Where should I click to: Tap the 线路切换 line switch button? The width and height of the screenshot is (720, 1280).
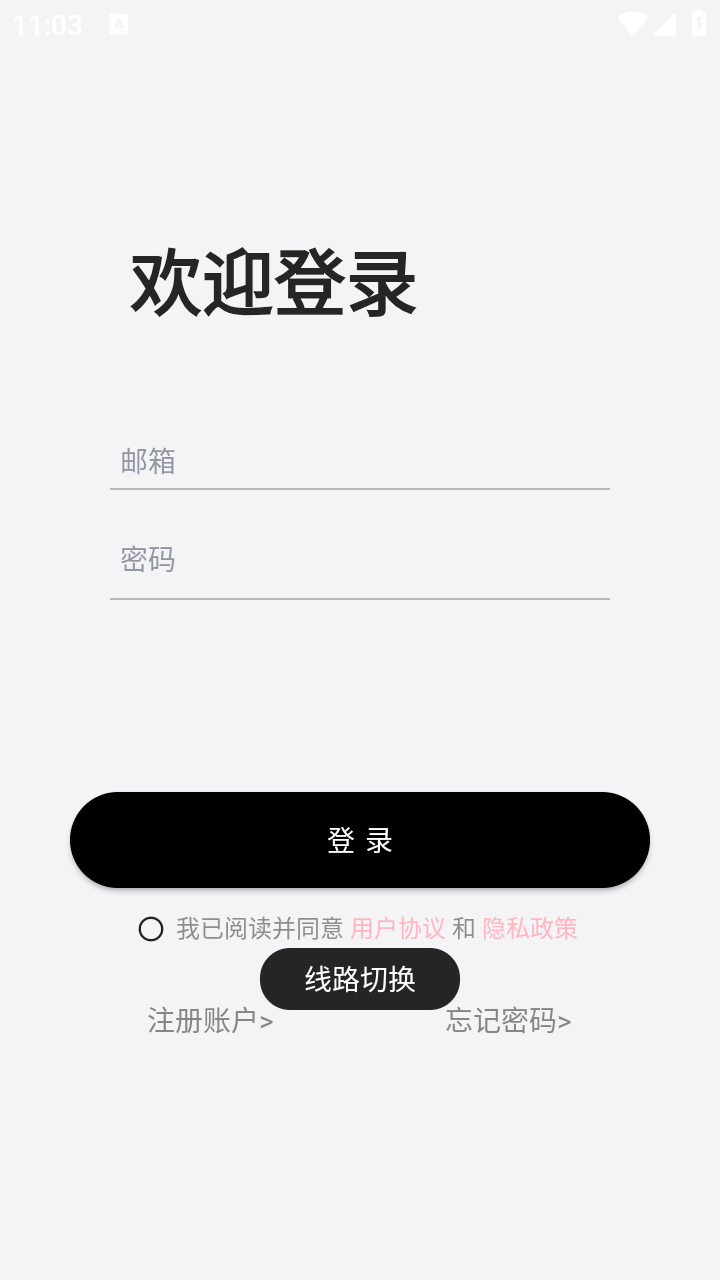[360, 979]
